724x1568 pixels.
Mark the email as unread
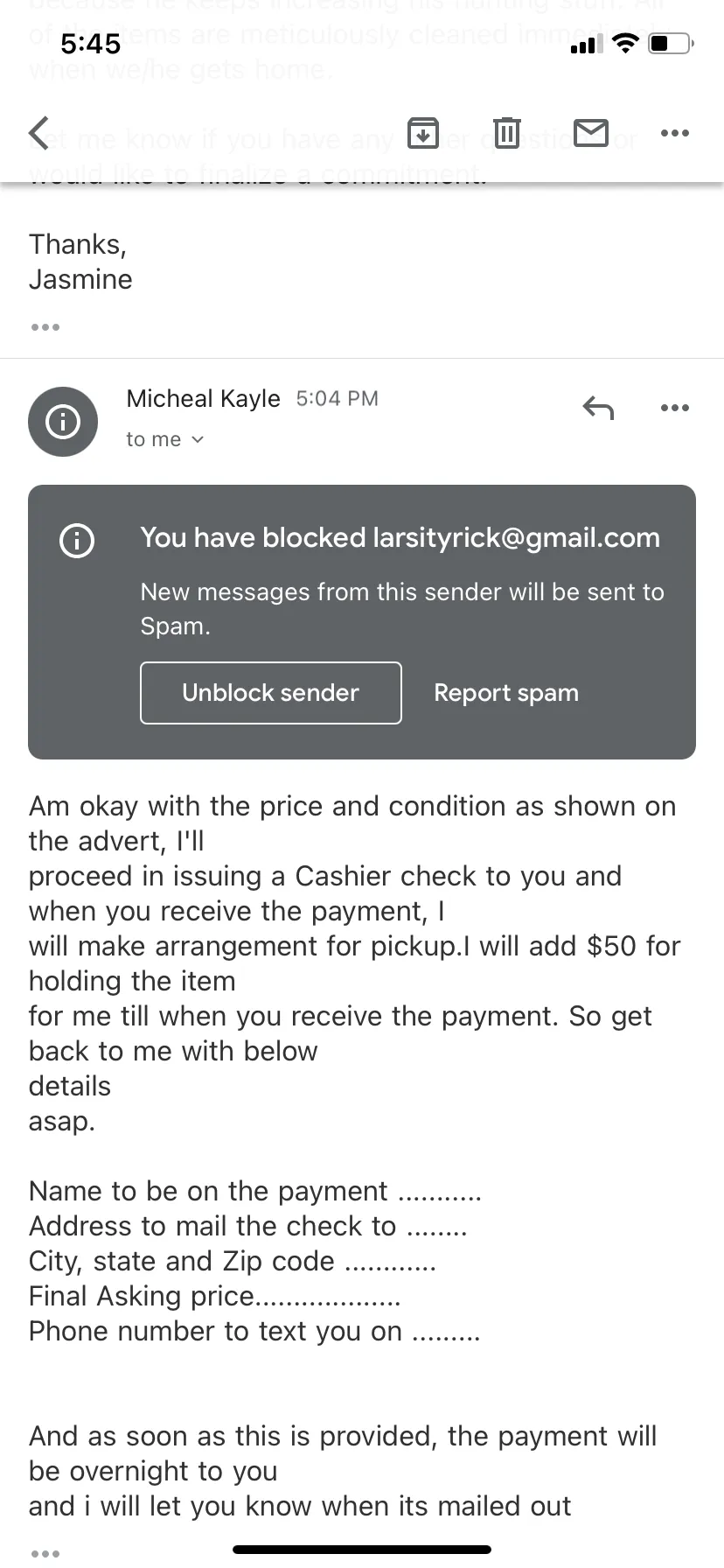tap(591, 133)
